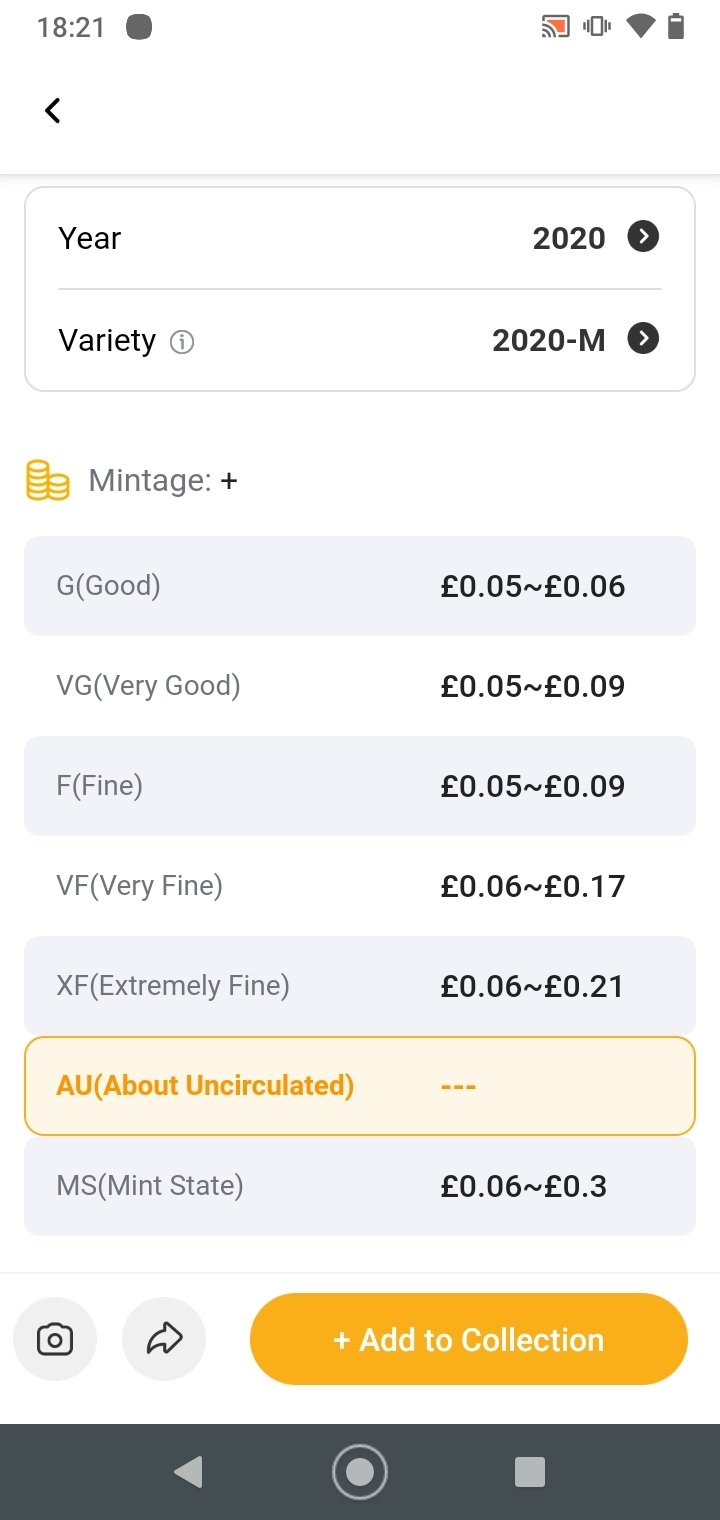Select the AU(About Uncirculated) grade row
Screen dimensions: 720x1520
point(360,1086)
